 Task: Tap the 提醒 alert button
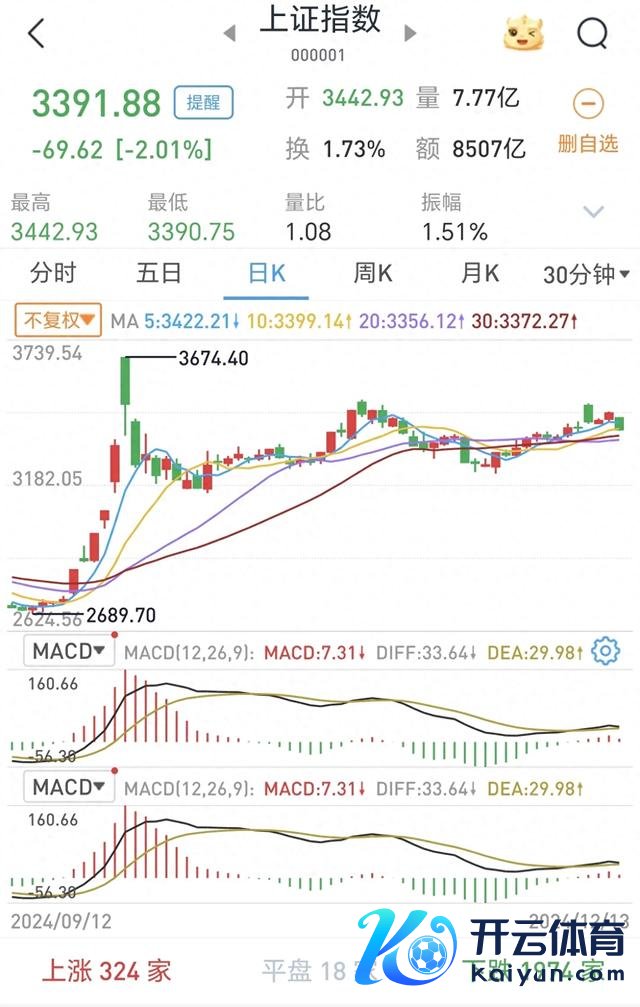pyautogui.click(x=203, y=102)
